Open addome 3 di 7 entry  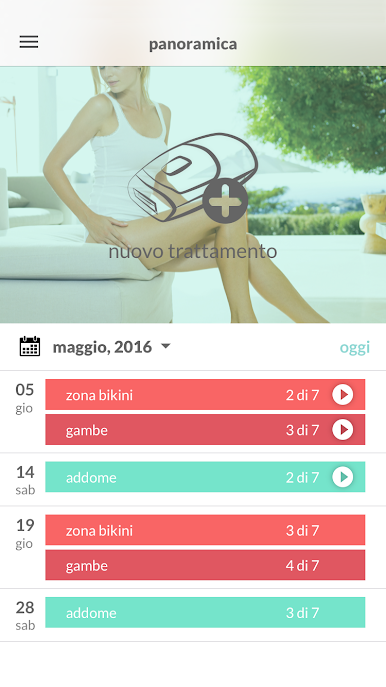point(205,612)
